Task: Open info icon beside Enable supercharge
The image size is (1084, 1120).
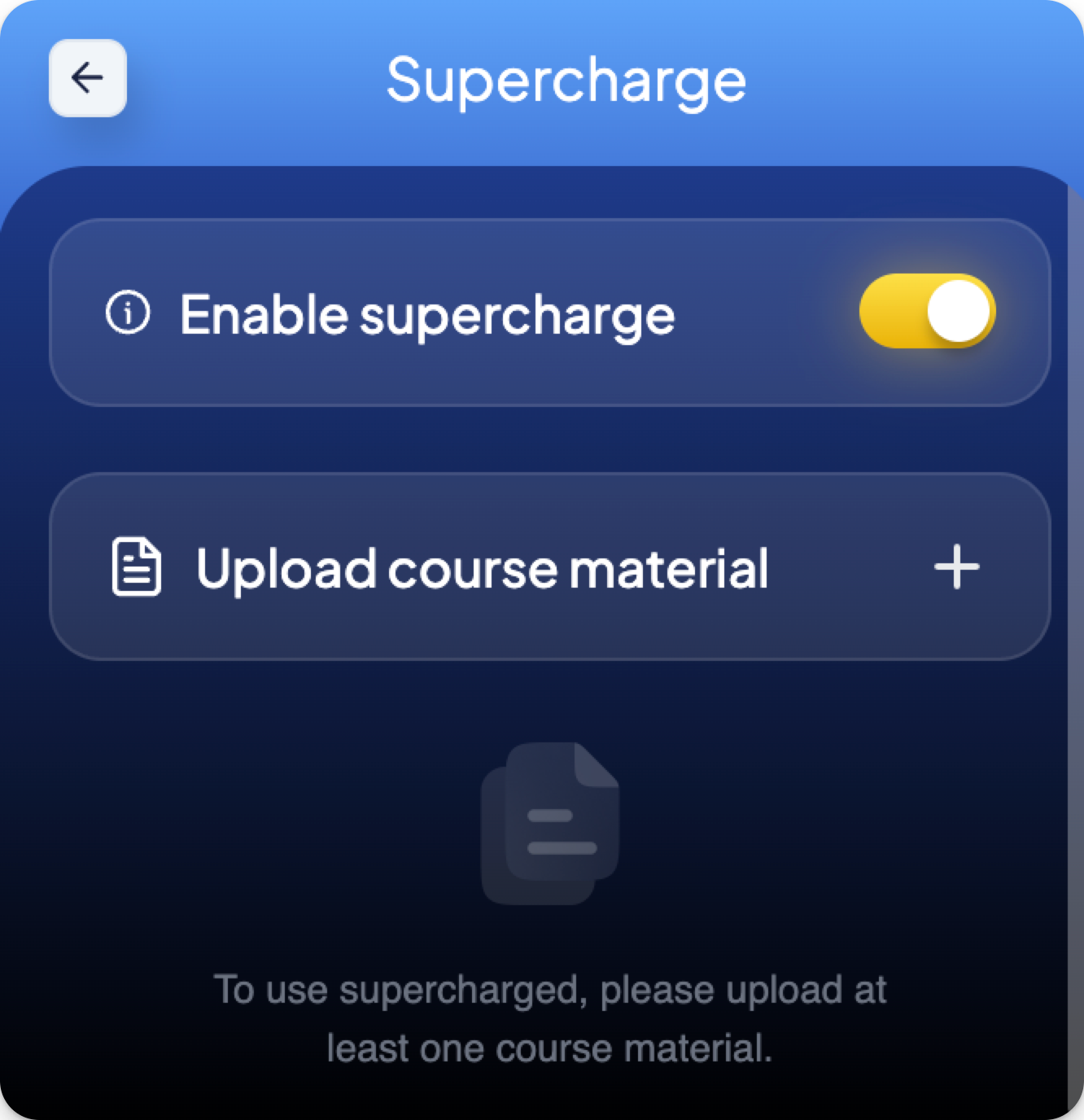Action: [x=129, y=313]
